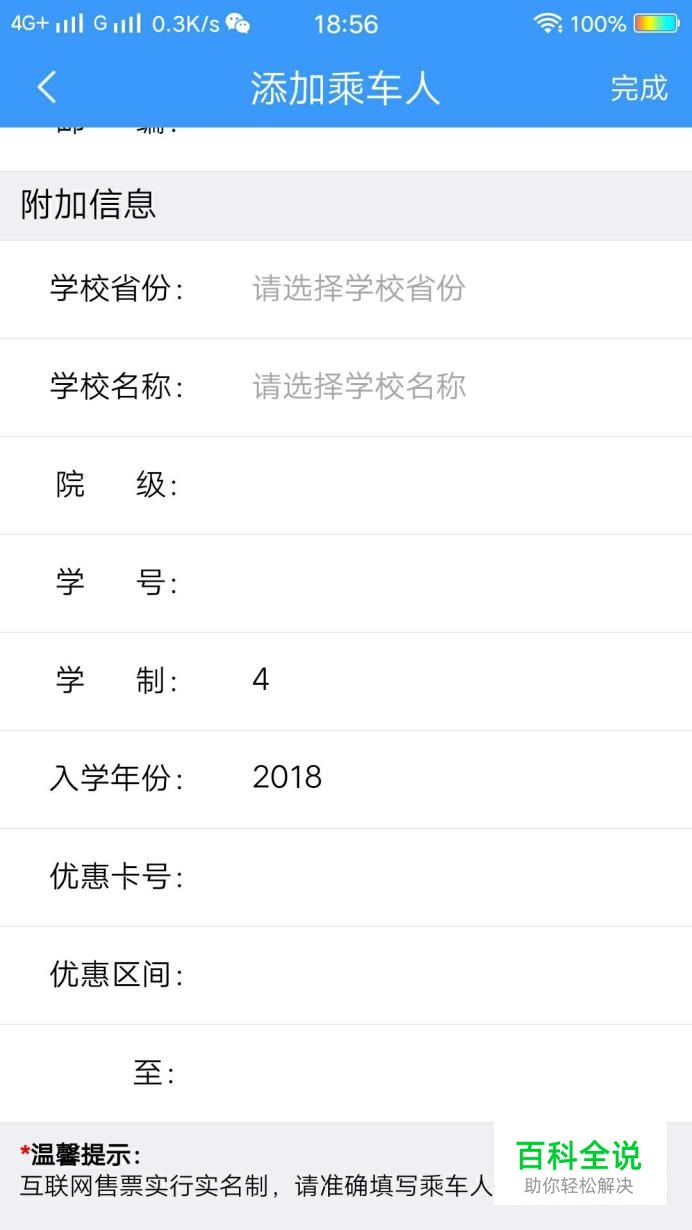The height and width of the screenshot is (1230, 692).
Task: Set the 优惠区间 starting station
Action: click(346, 975)
